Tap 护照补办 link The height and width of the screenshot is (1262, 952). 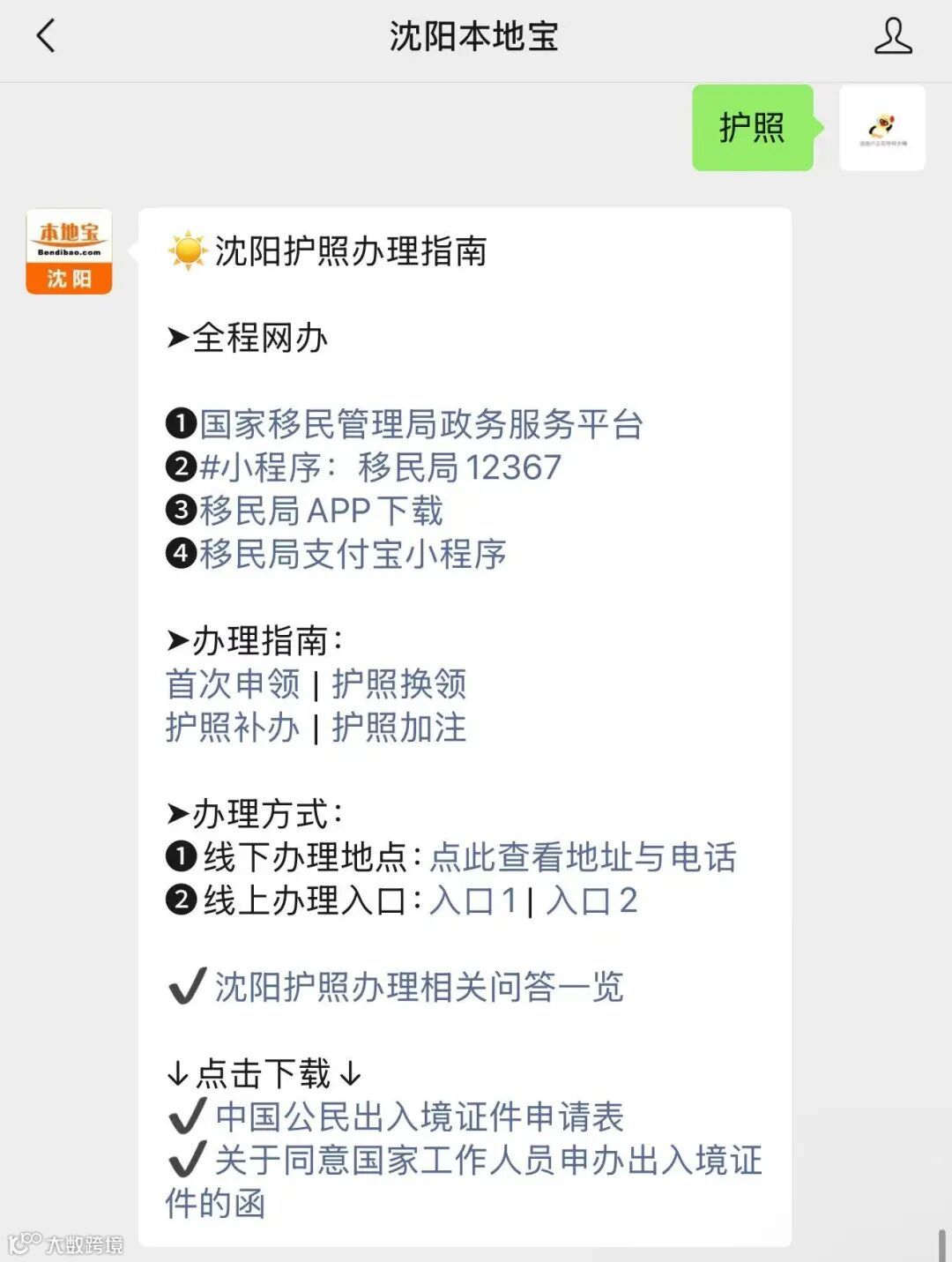pos(234,728)
